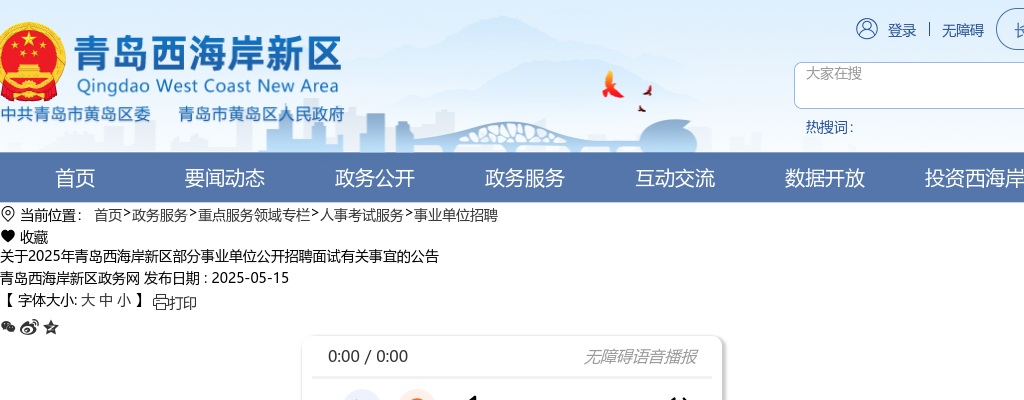Set font size to 小
The height and width of the screenshot is (400, 1024).
click(124, 299)
